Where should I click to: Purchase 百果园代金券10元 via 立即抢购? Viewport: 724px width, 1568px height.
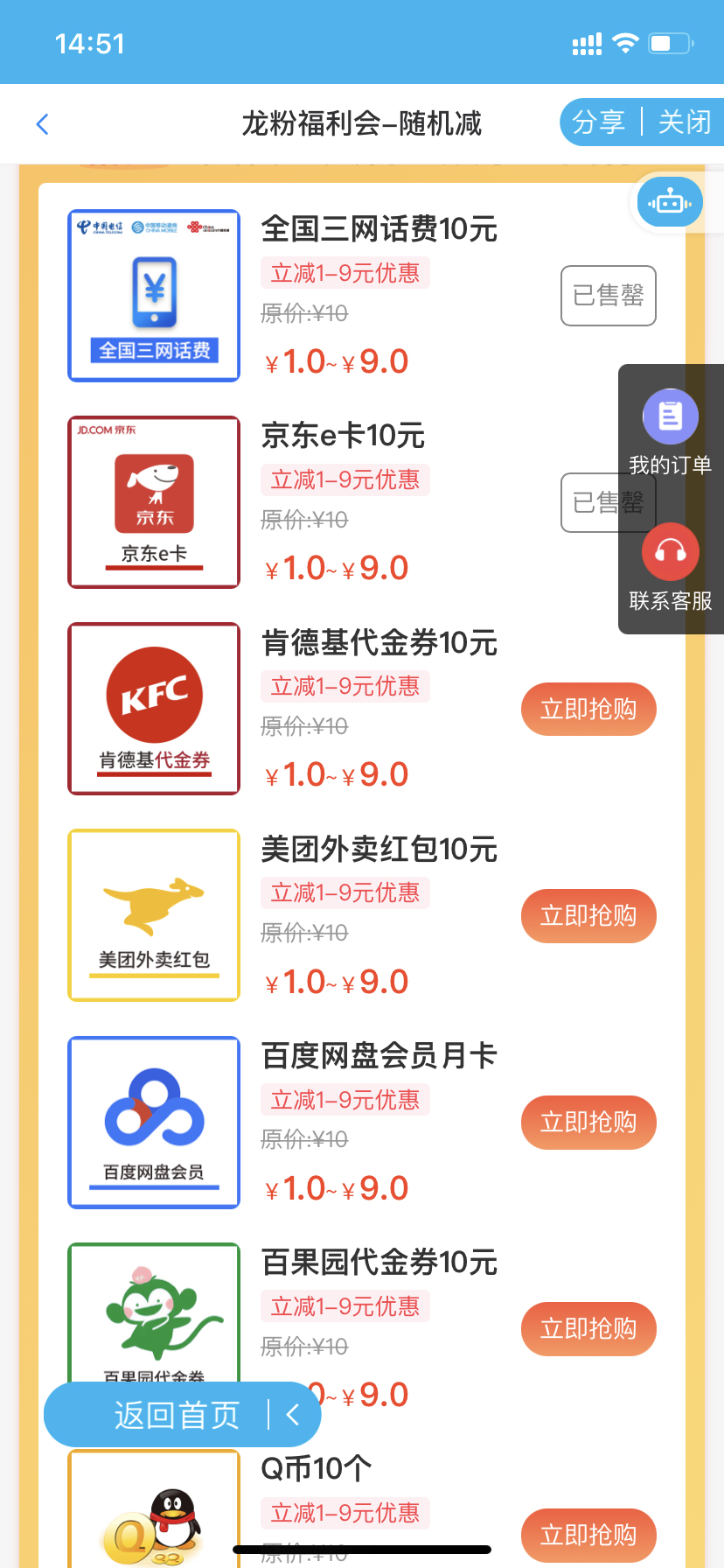[x=588, y=1329]
